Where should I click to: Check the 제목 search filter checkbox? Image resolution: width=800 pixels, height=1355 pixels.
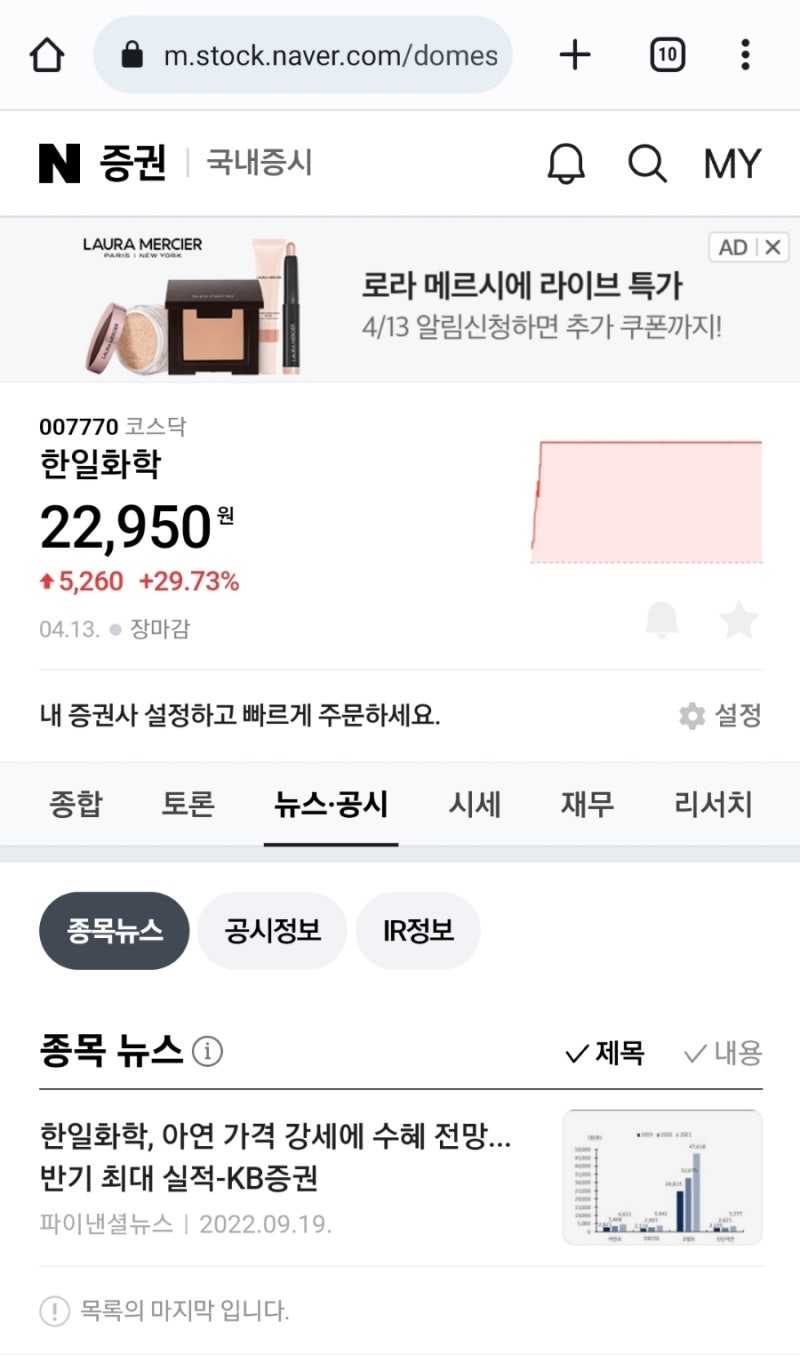pyautogui.click(x=605, y=1053)
